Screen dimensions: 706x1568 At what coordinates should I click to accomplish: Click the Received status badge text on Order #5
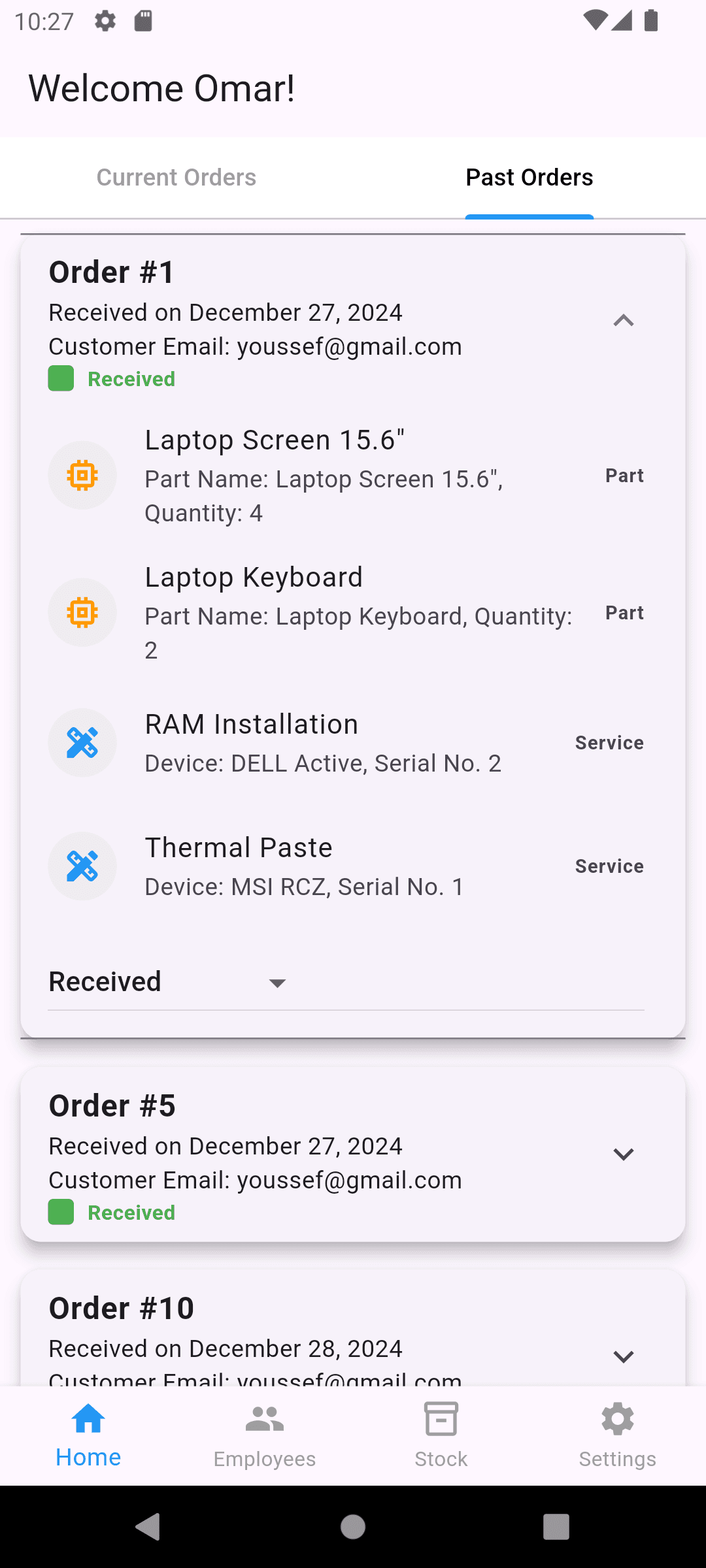(x=131, y=1213)
